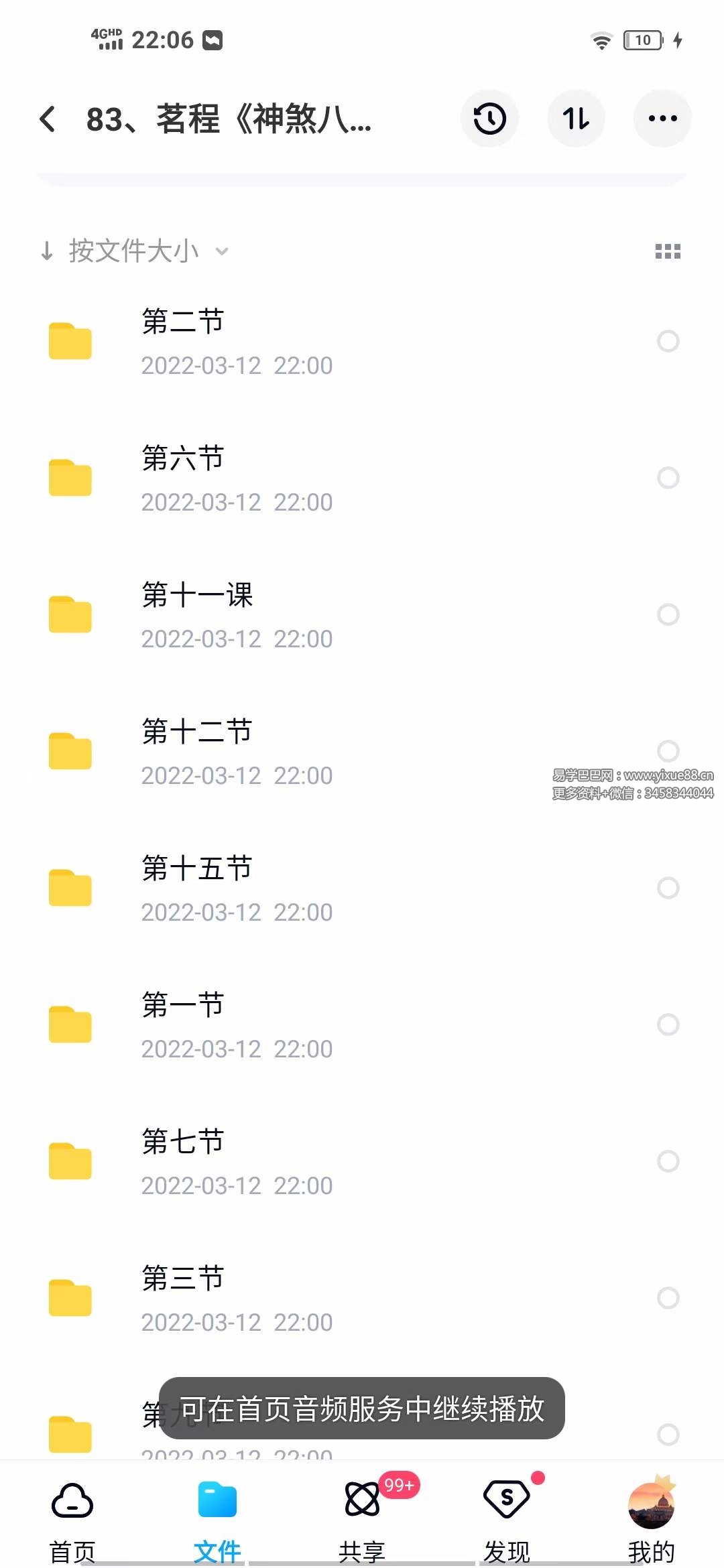Tap the descending sort arrow before 按文件大小
724x1568 pixels.
pos(47,250)
